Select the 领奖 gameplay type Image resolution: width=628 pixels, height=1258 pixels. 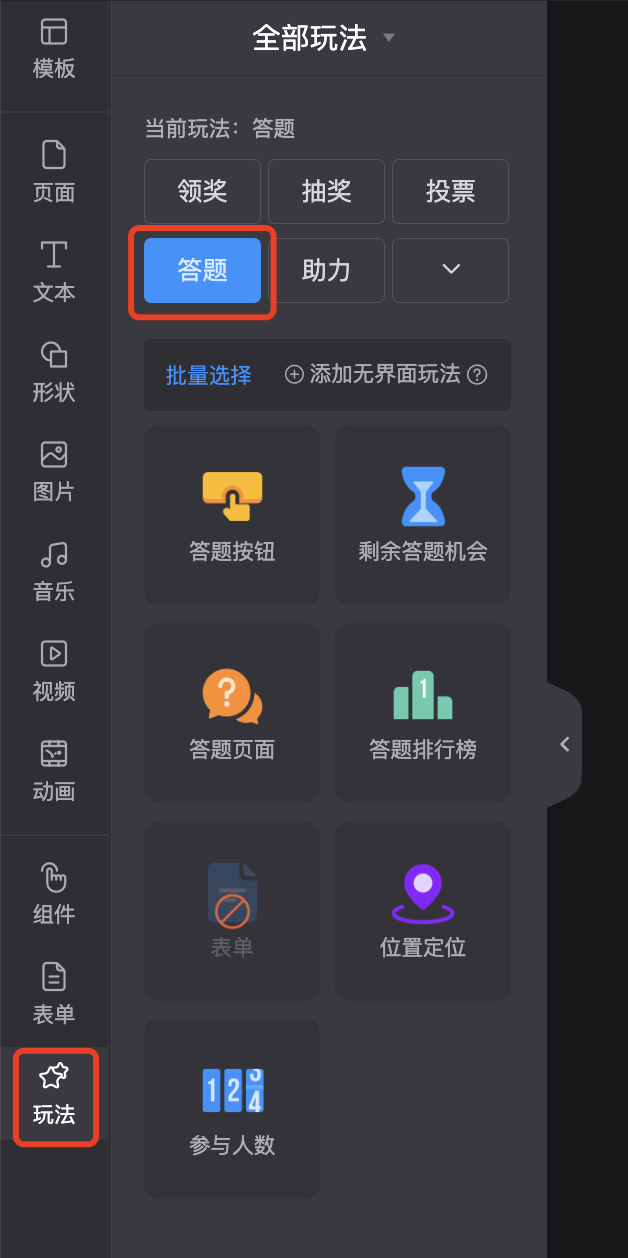click(202, 192)
